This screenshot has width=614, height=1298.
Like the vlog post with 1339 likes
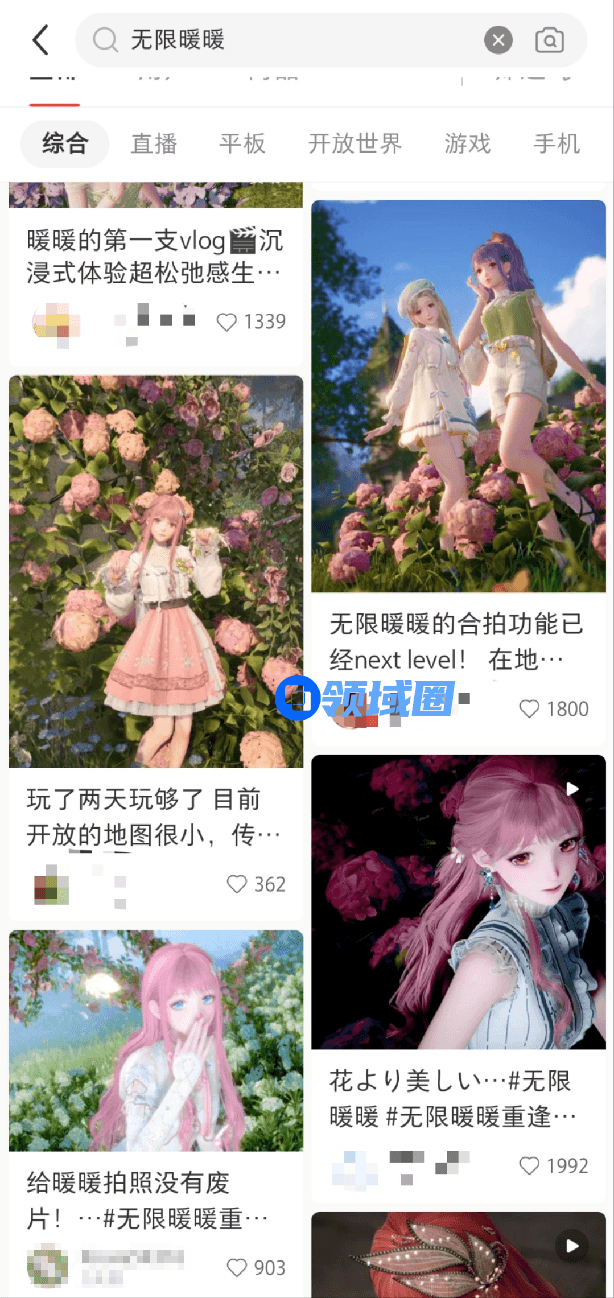227,322
